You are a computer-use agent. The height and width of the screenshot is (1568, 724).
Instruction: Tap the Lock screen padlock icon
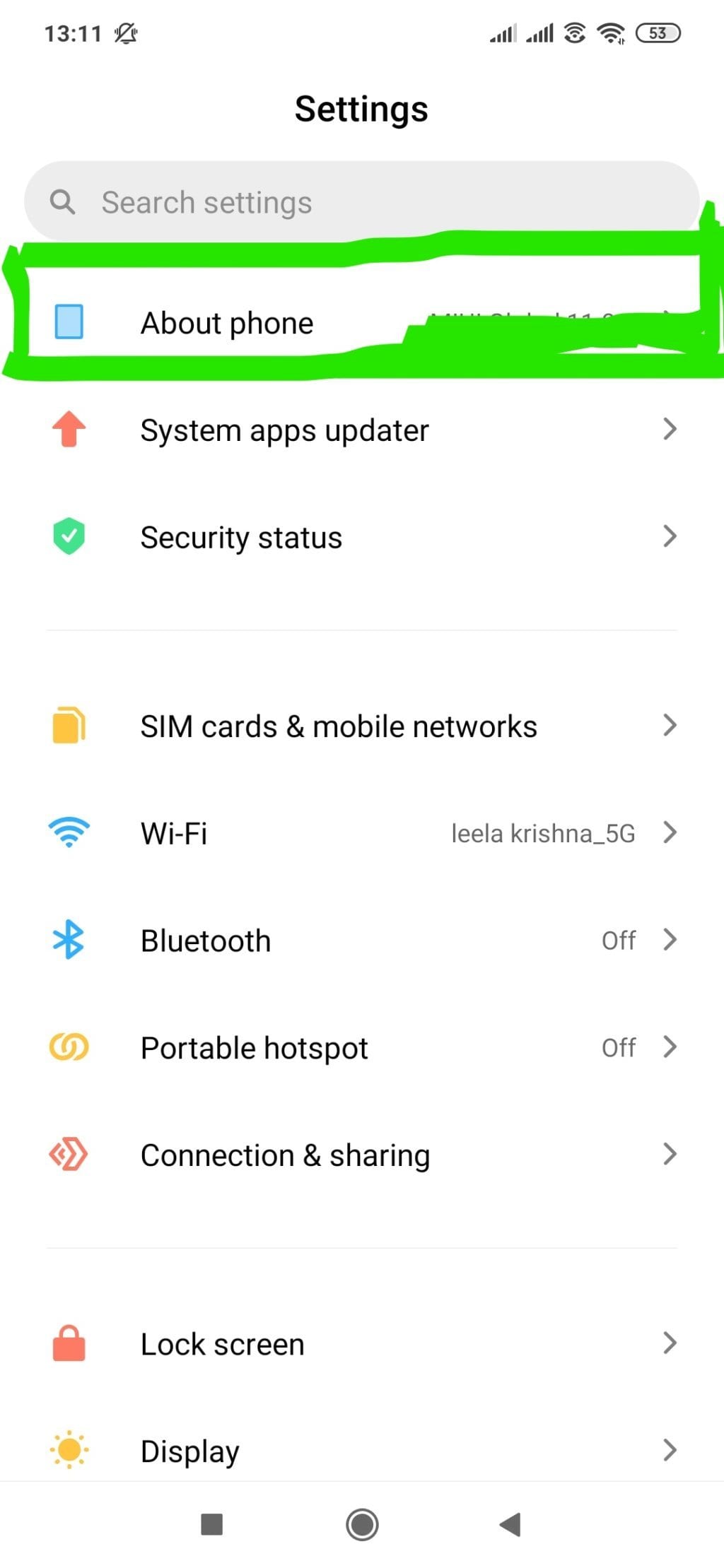point(69,1343)
